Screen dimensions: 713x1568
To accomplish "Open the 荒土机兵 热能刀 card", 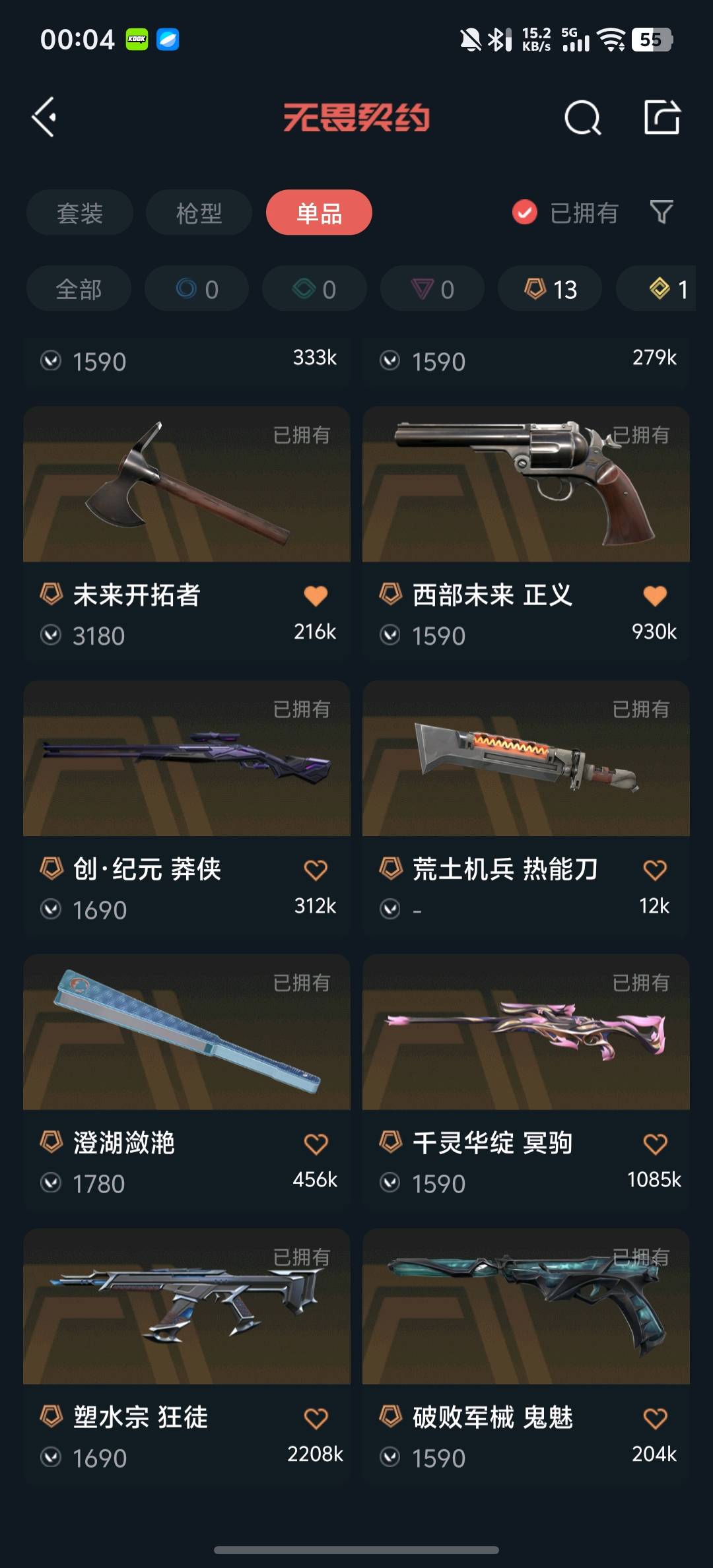I will pyautogui.click(x=526, y=759).
